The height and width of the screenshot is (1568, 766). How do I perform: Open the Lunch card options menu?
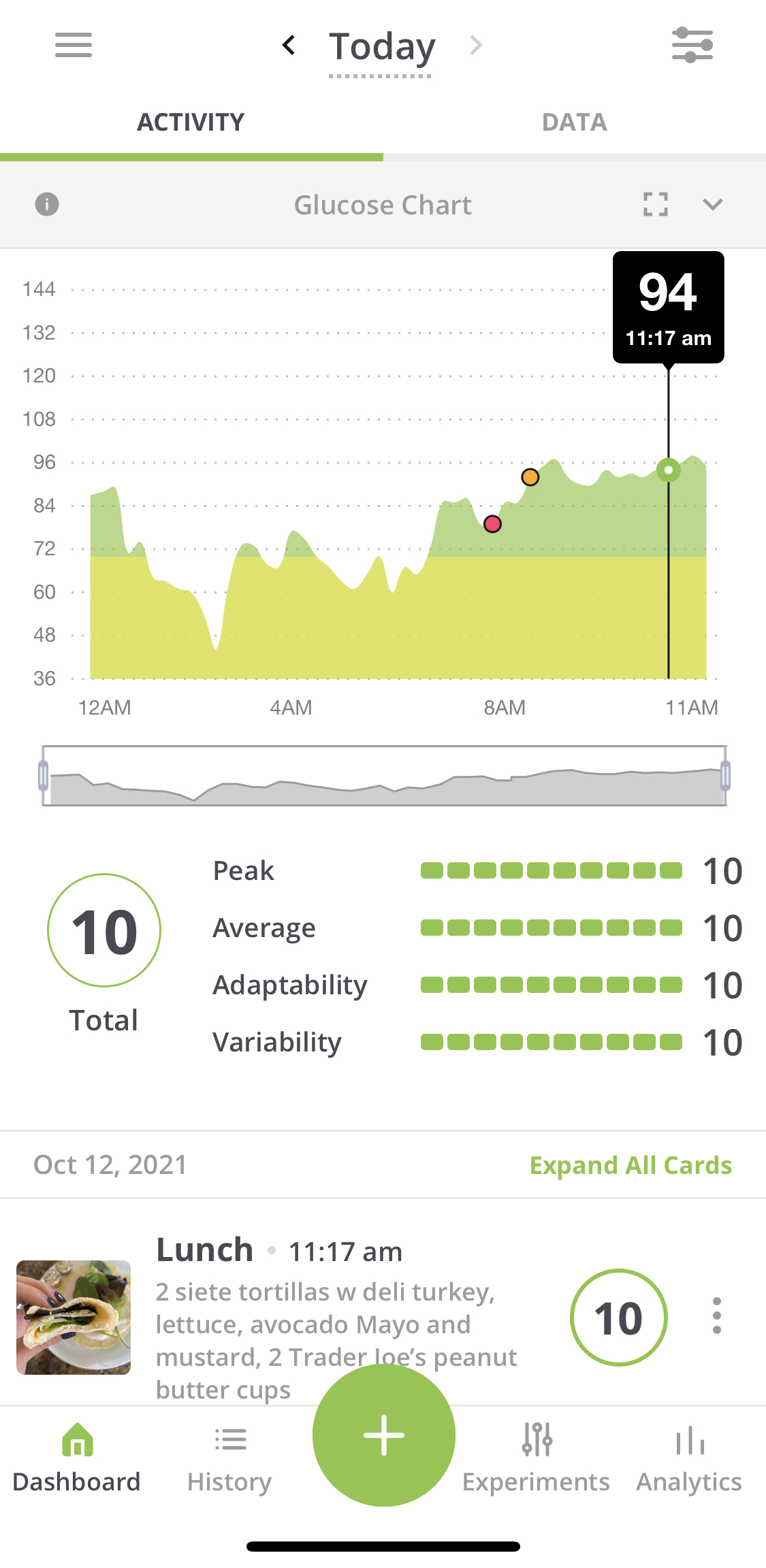click(x=716, y=1317)
